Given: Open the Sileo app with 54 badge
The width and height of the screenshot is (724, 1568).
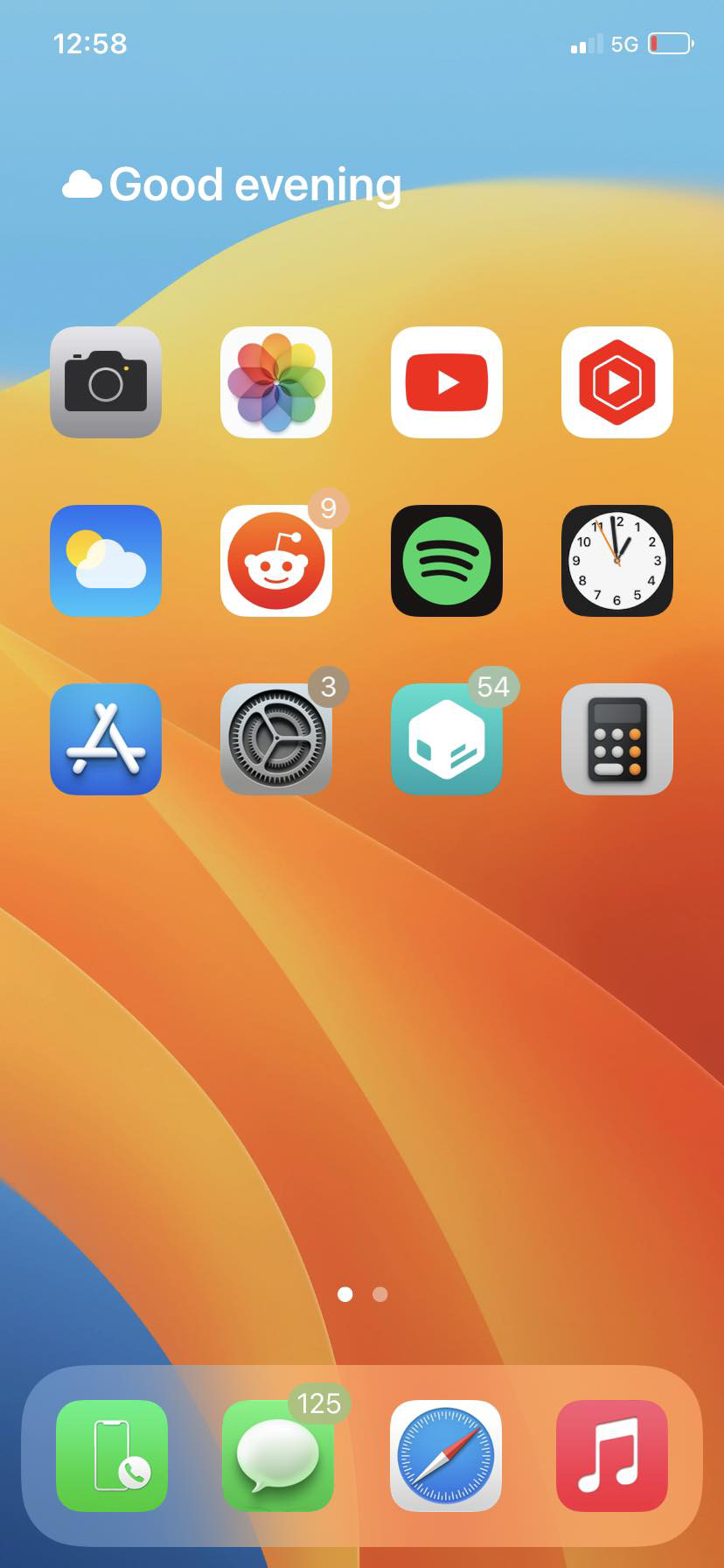Looking at the screenshot, I should click(x=447, y=739).
